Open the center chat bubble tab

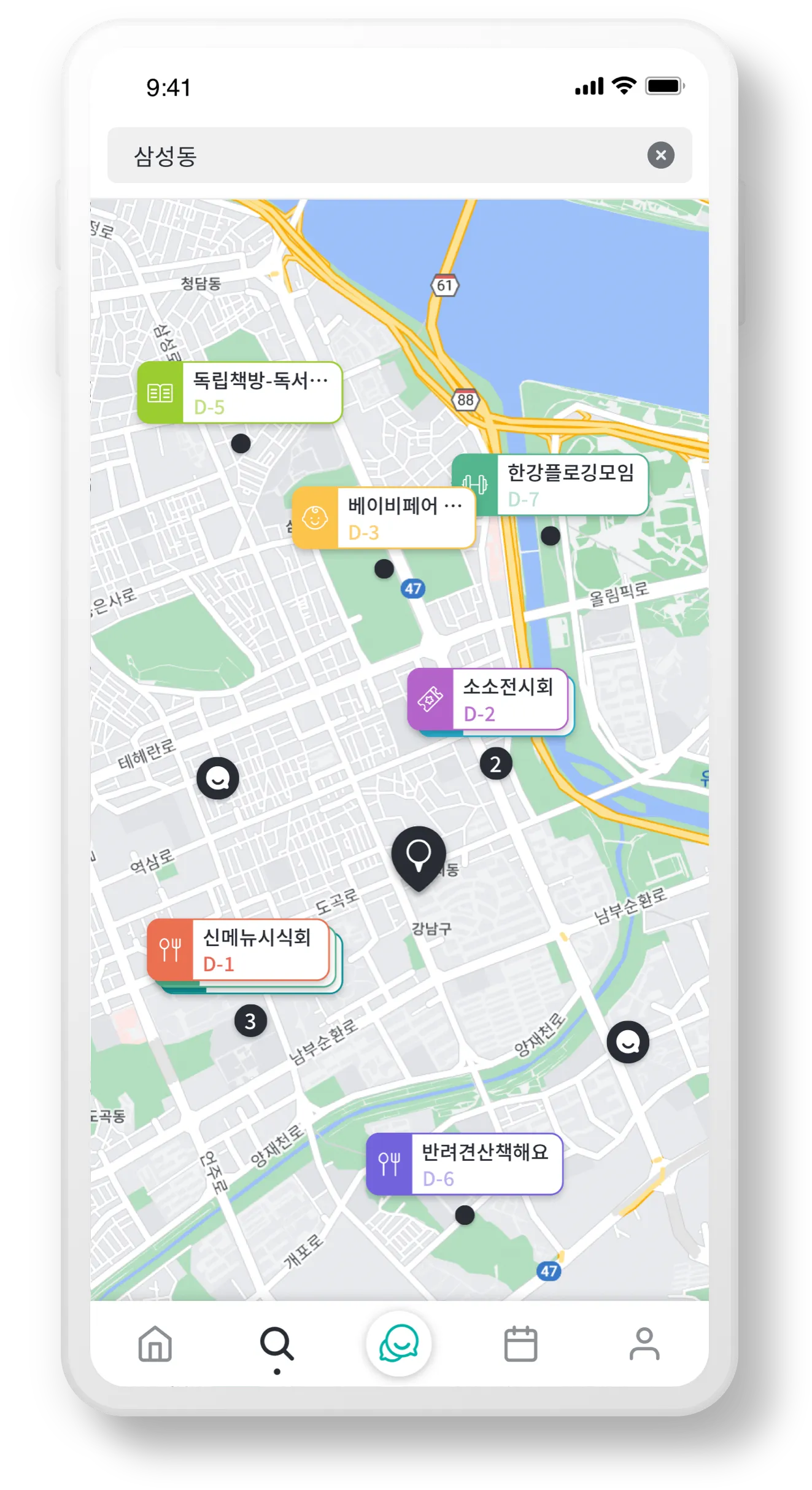(399, 1344)
